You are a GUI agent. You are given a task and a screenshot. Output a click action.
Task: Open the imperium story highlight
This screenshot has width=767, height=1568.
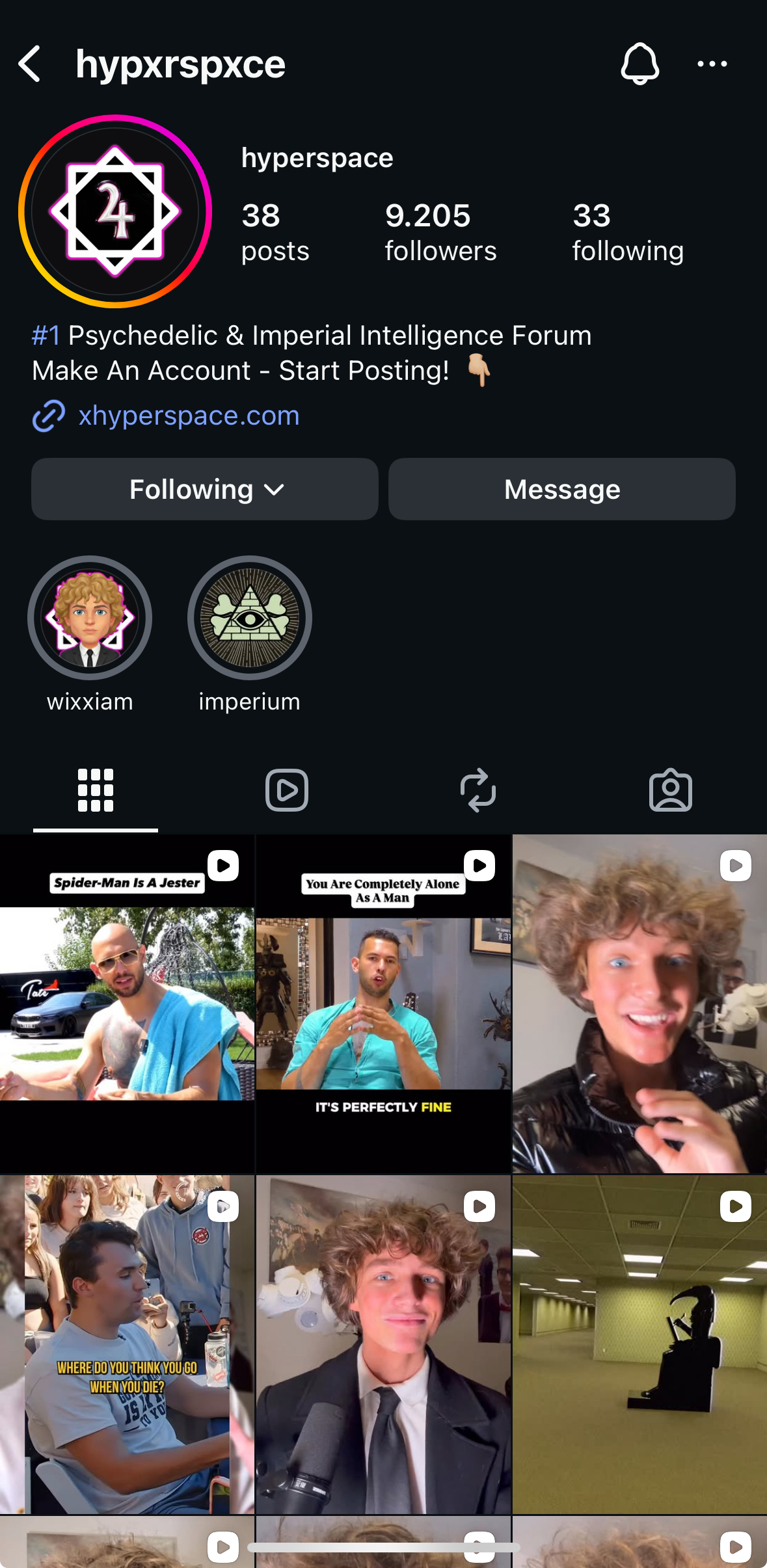point(249,618)
